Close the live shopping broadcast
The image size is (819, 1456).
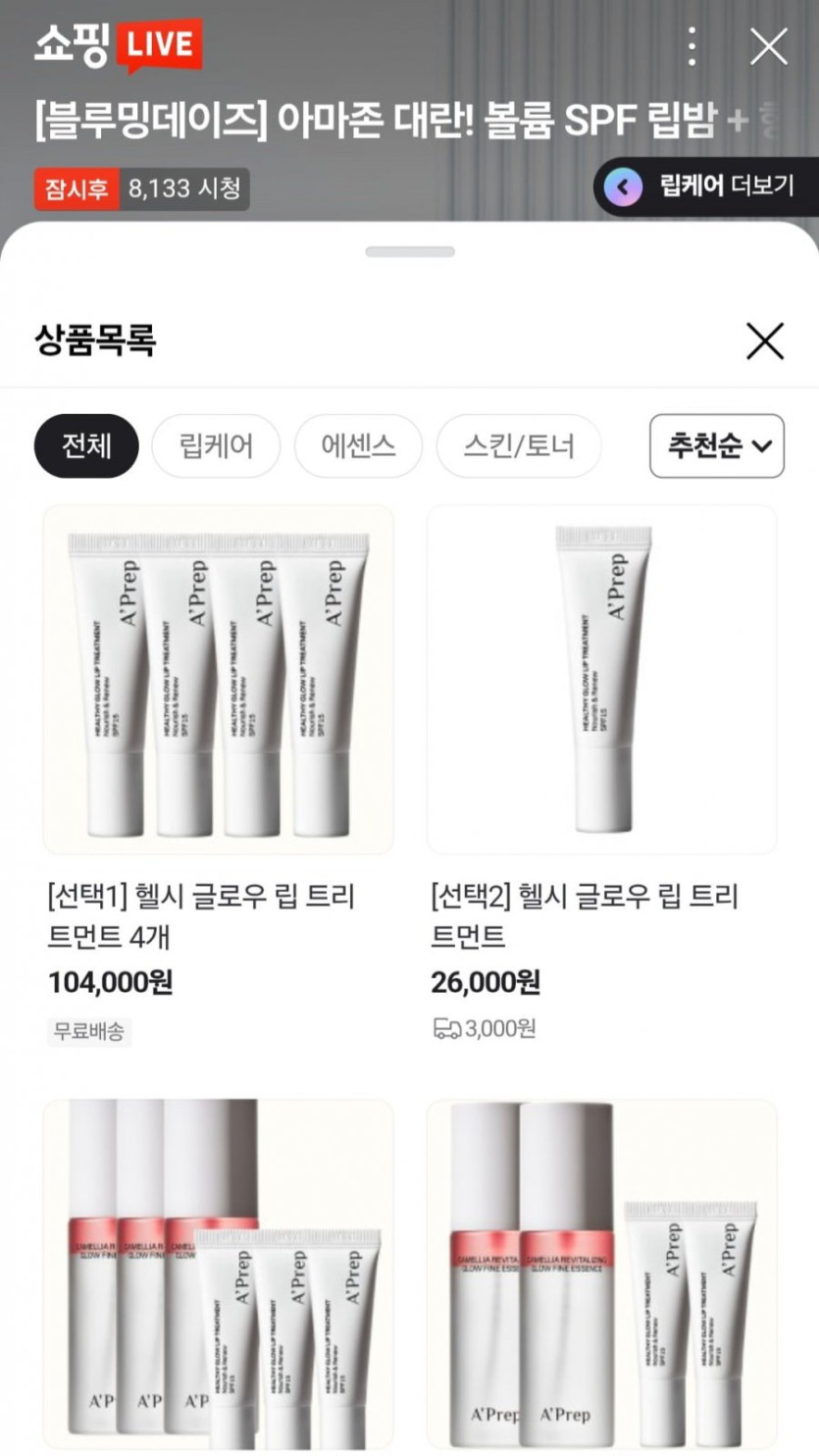(768, 46)
